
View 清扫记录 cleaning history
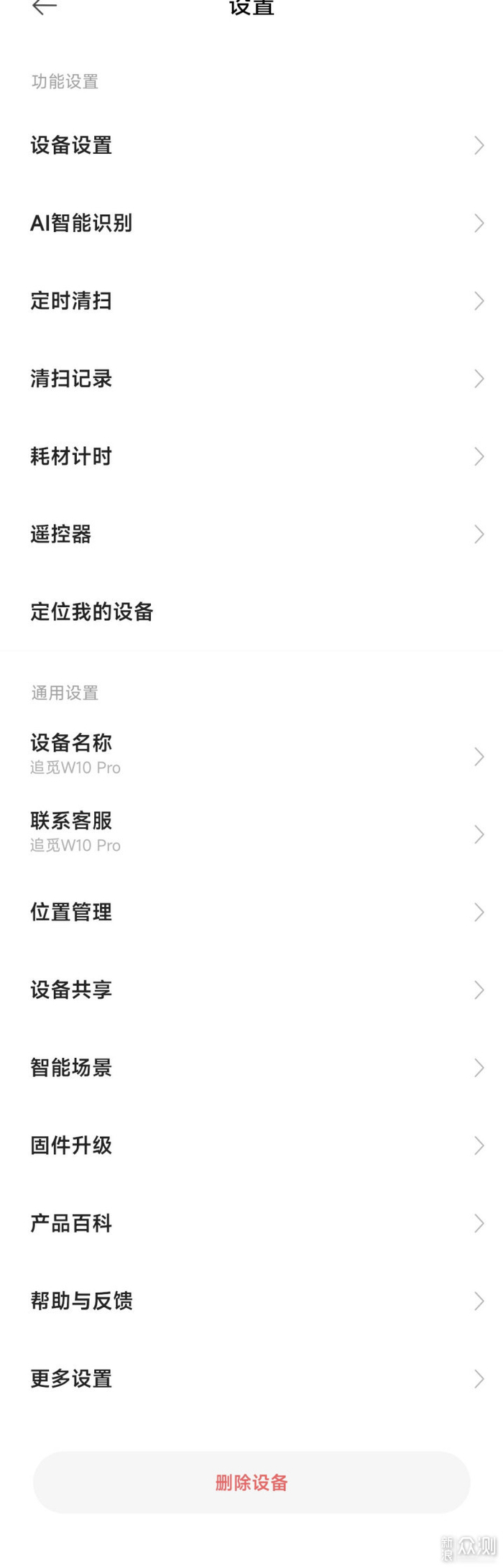[251, 379]
